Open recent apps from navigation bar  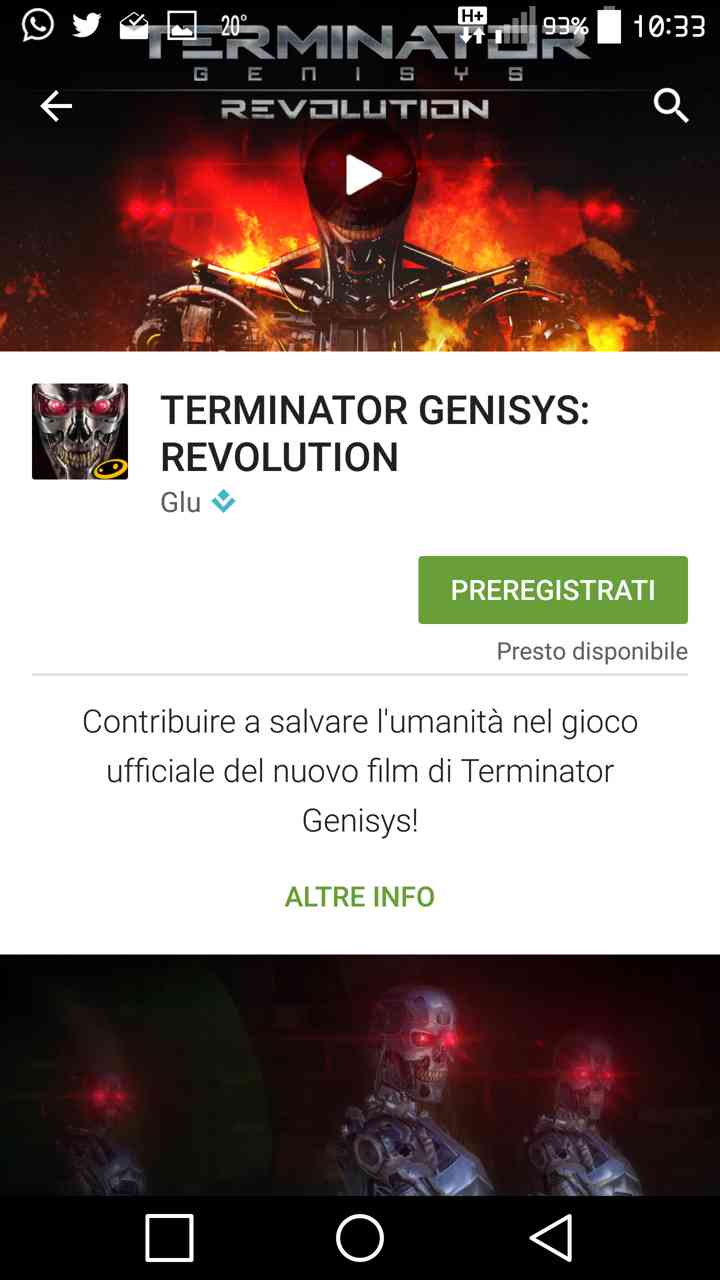[169, 1239]
